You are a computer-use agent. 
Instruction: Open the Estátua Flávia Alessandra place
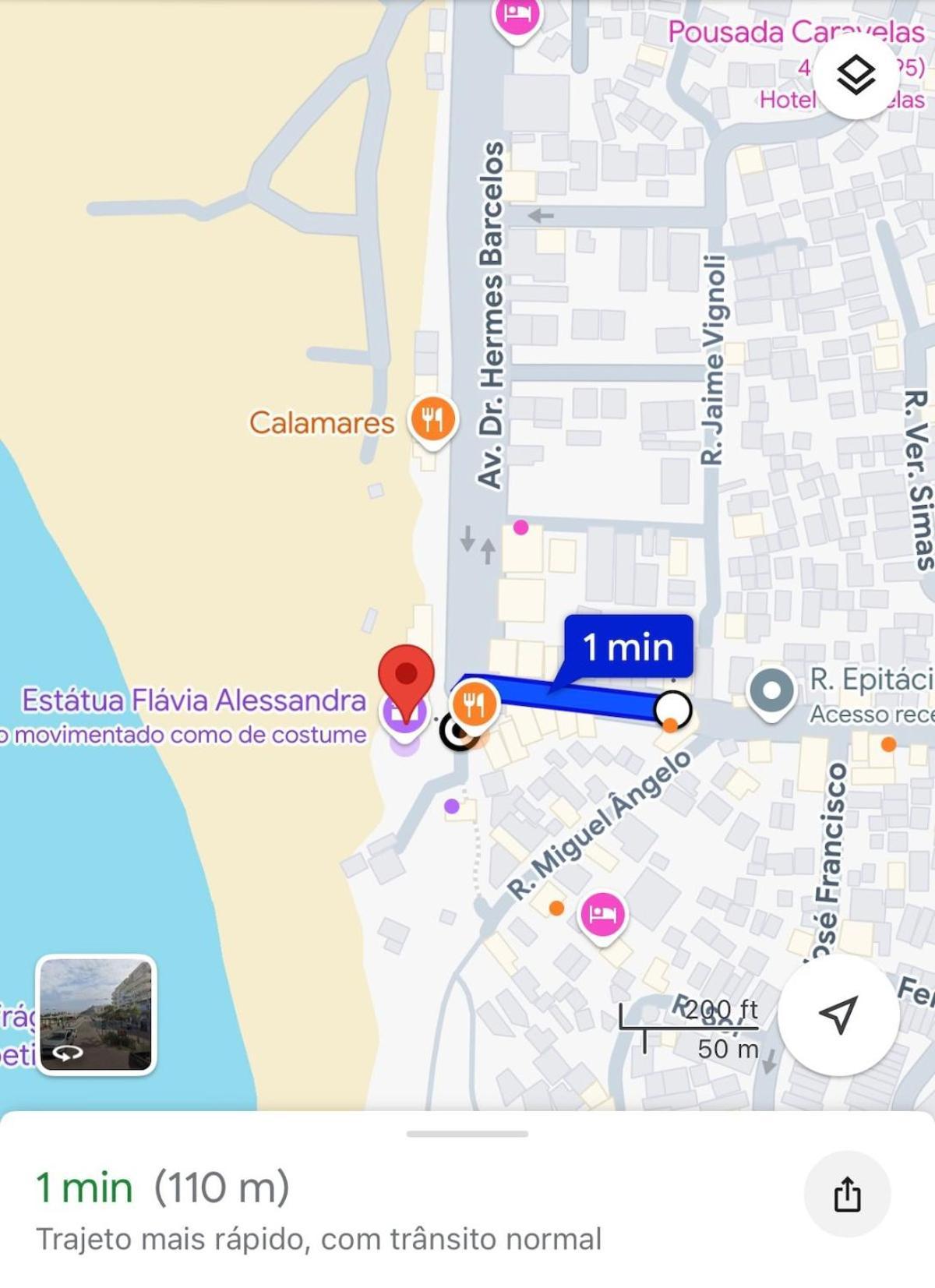point(193,700)
